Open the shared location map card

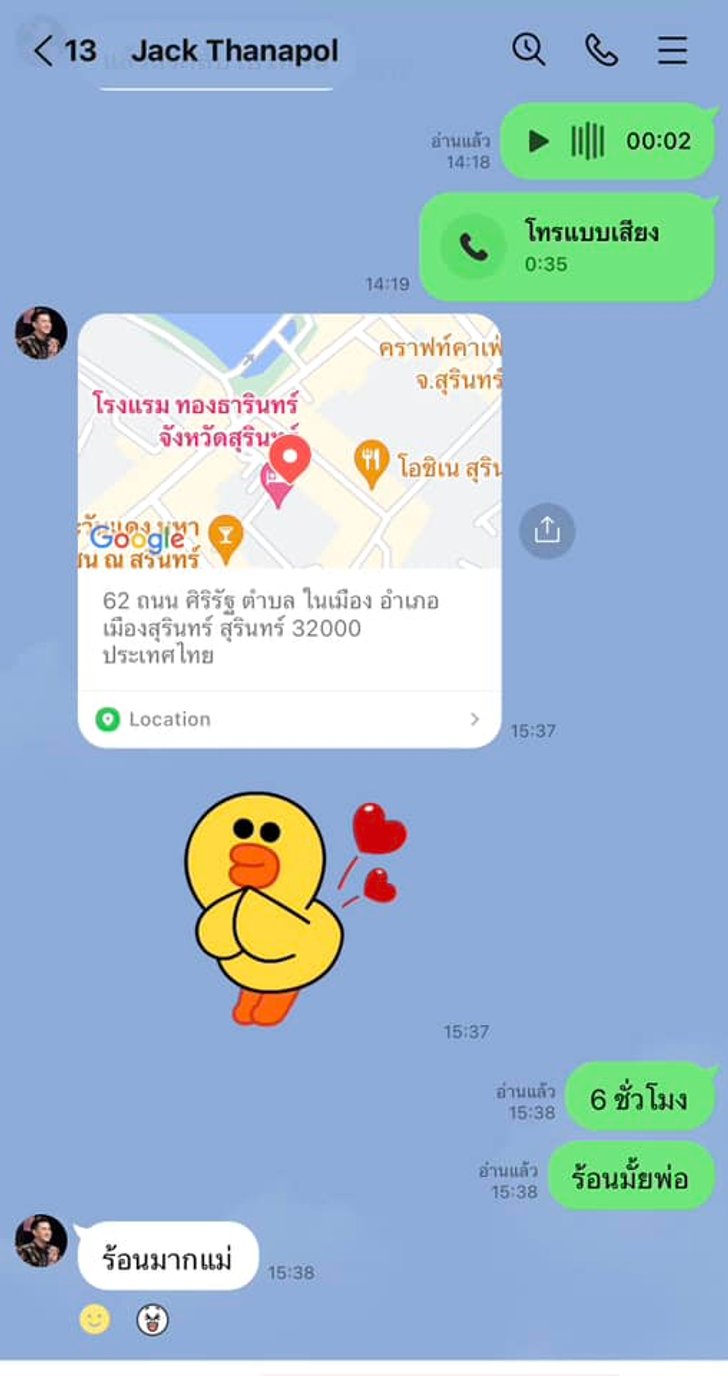289,530
